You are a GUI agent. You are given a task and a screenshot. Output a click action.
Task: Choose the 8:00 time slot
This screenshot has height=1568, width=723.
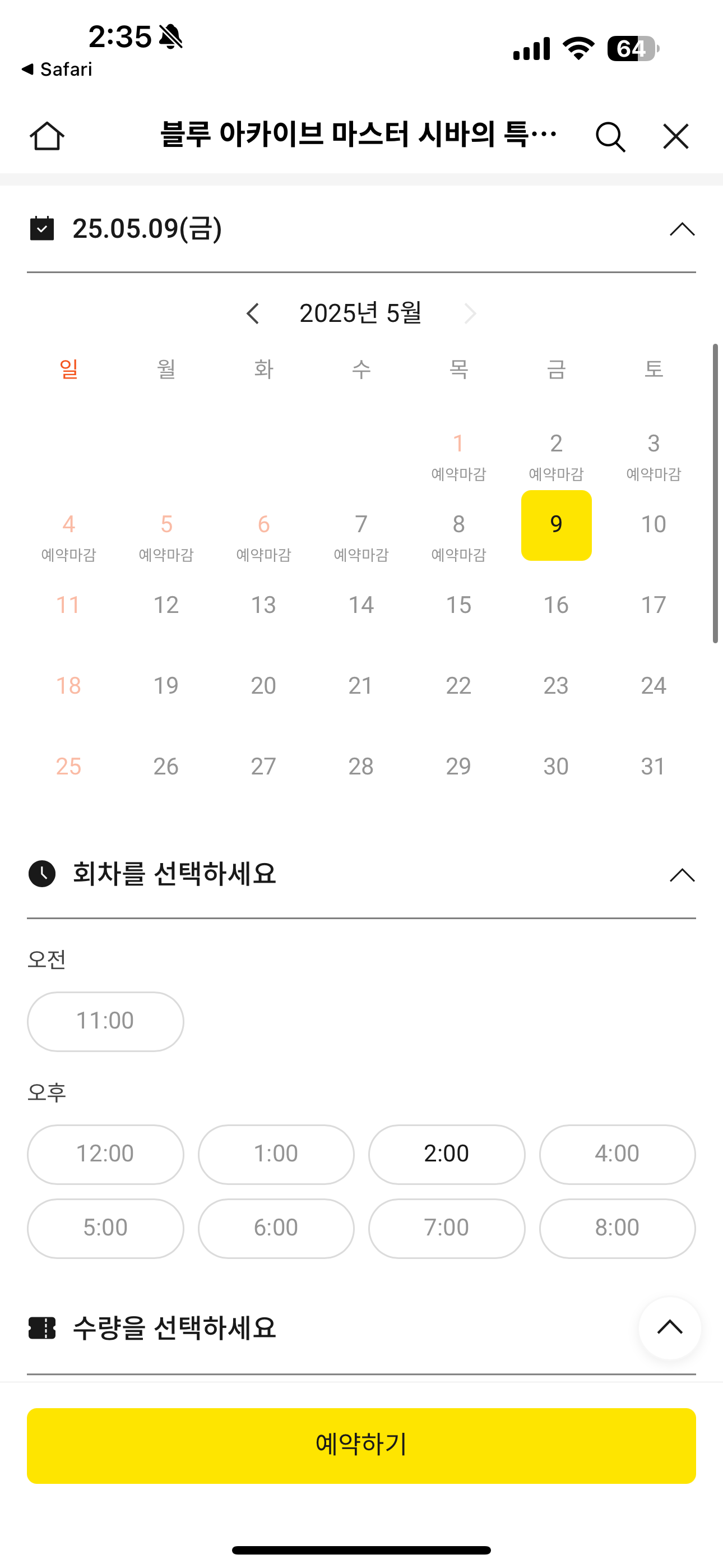617,1228
